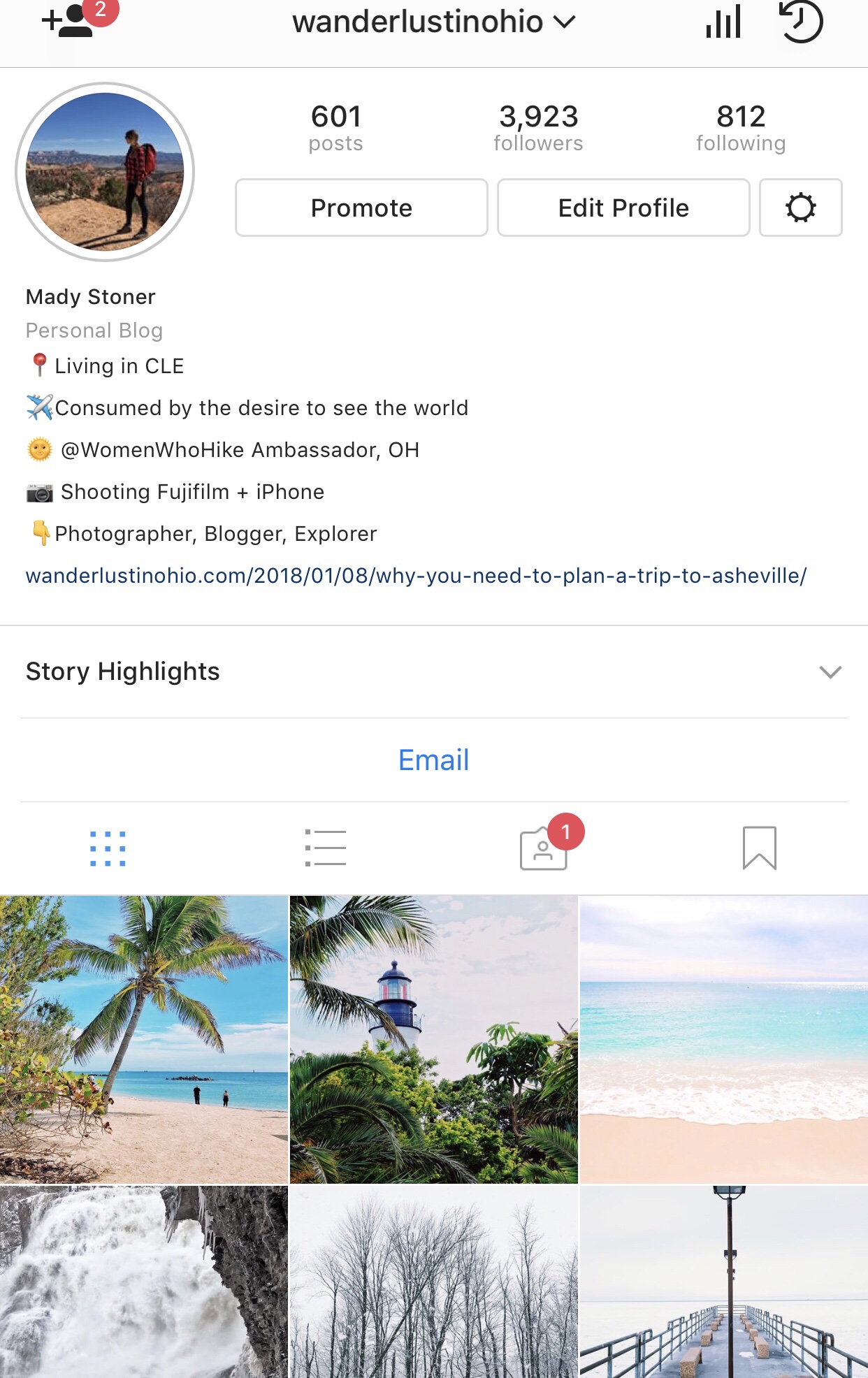Open the turquoise ocean shoreline photo
Image resolution: width=868 pixels, height=1378 pixels.
[x=723, y=1039]
